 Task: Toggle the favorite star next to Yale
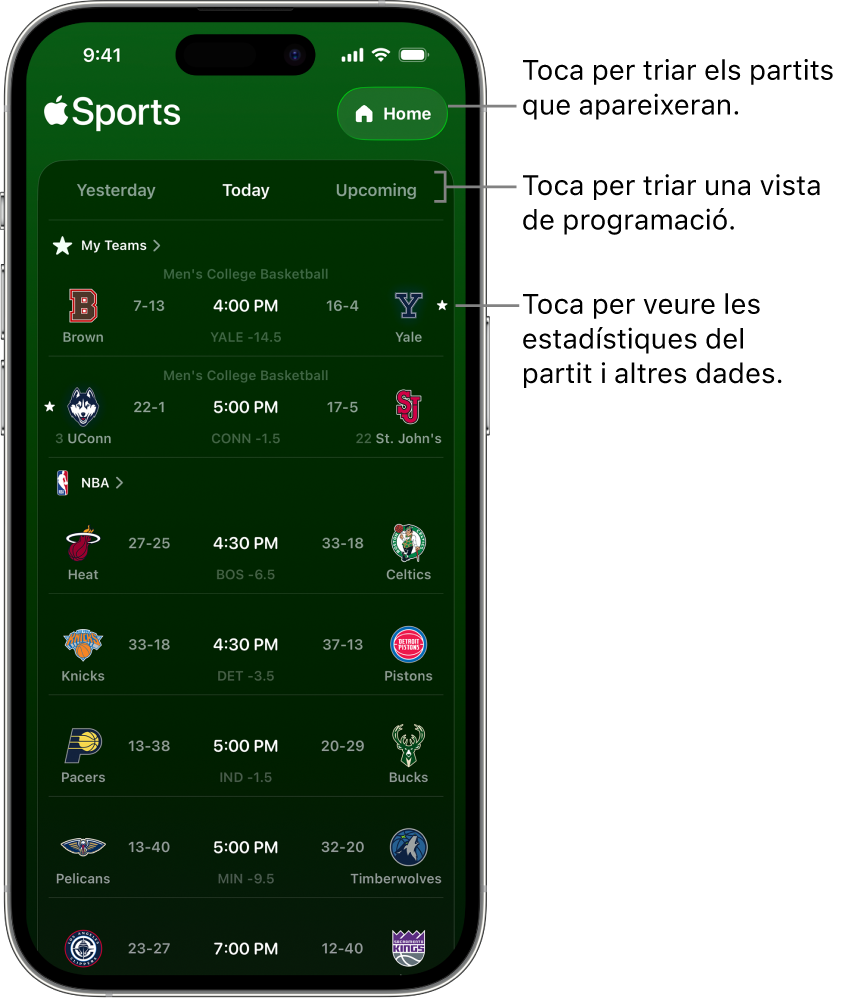[441, 305]
